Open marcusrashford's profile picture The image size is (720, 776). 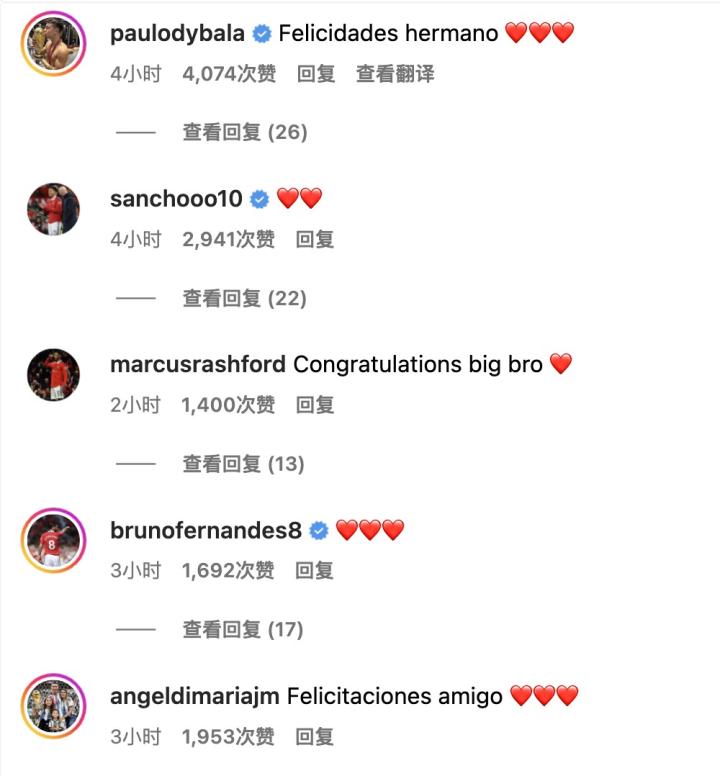53,375
